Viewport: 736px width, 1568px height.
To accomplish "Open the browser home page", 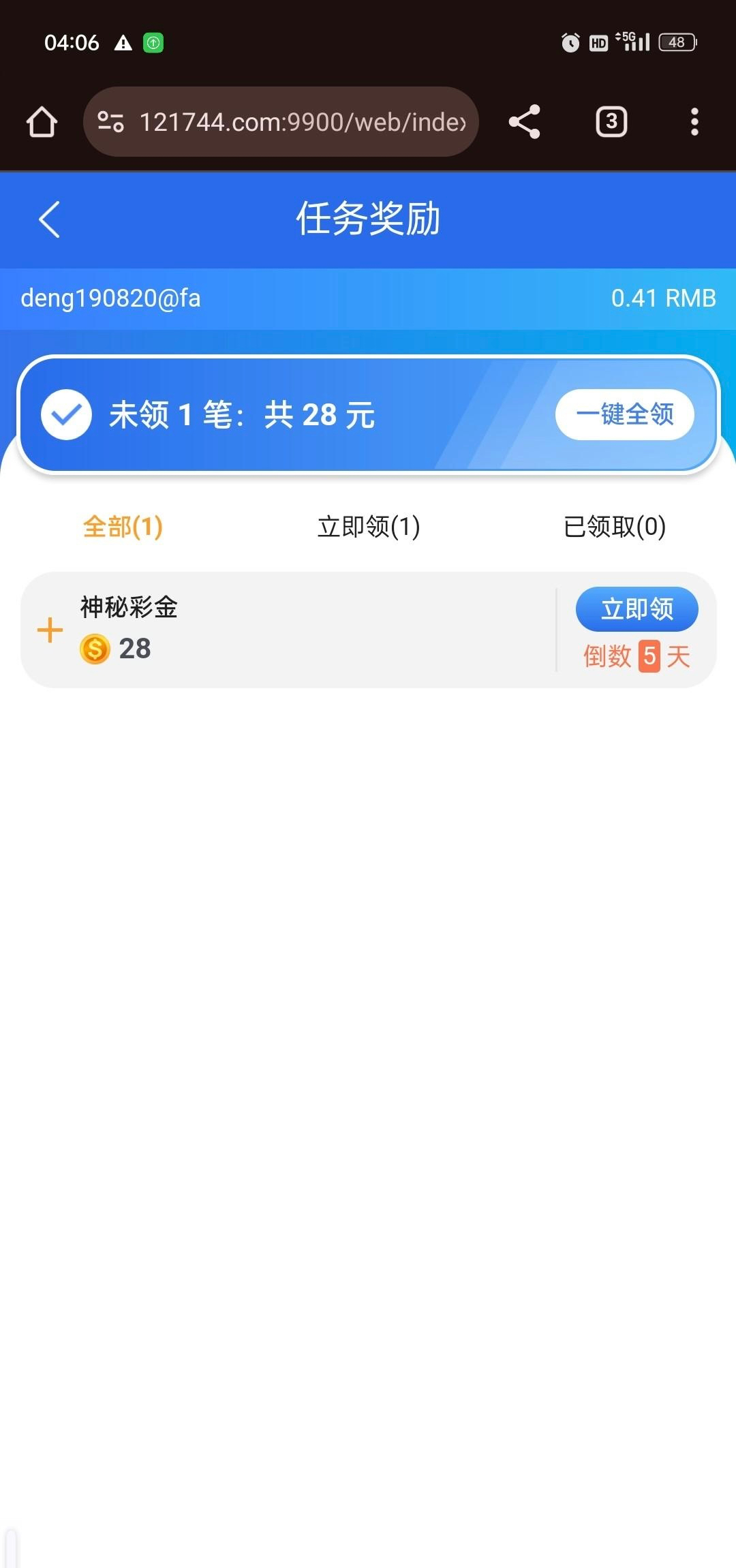I will tap(42, 122).
